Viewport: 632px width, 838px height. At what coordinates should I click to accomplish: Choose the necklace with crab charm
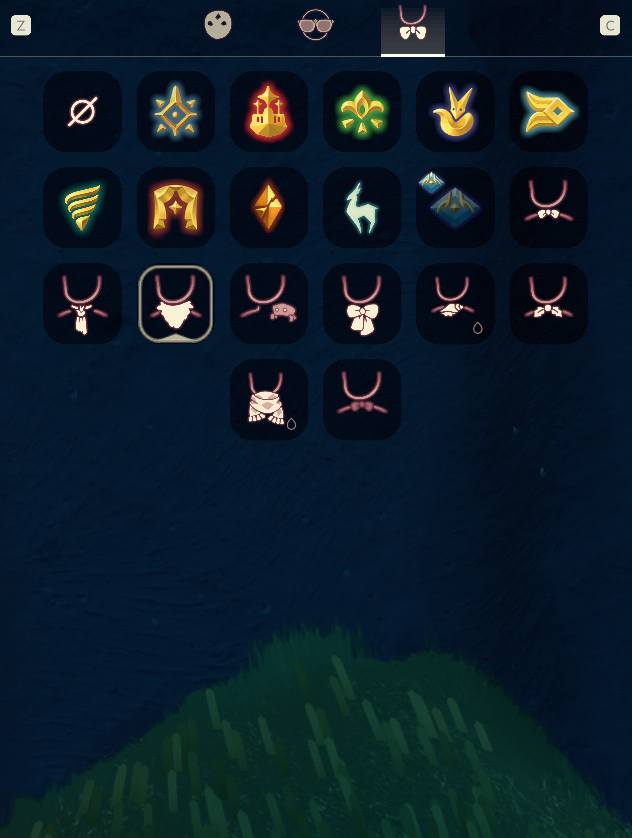pos(268,304)
